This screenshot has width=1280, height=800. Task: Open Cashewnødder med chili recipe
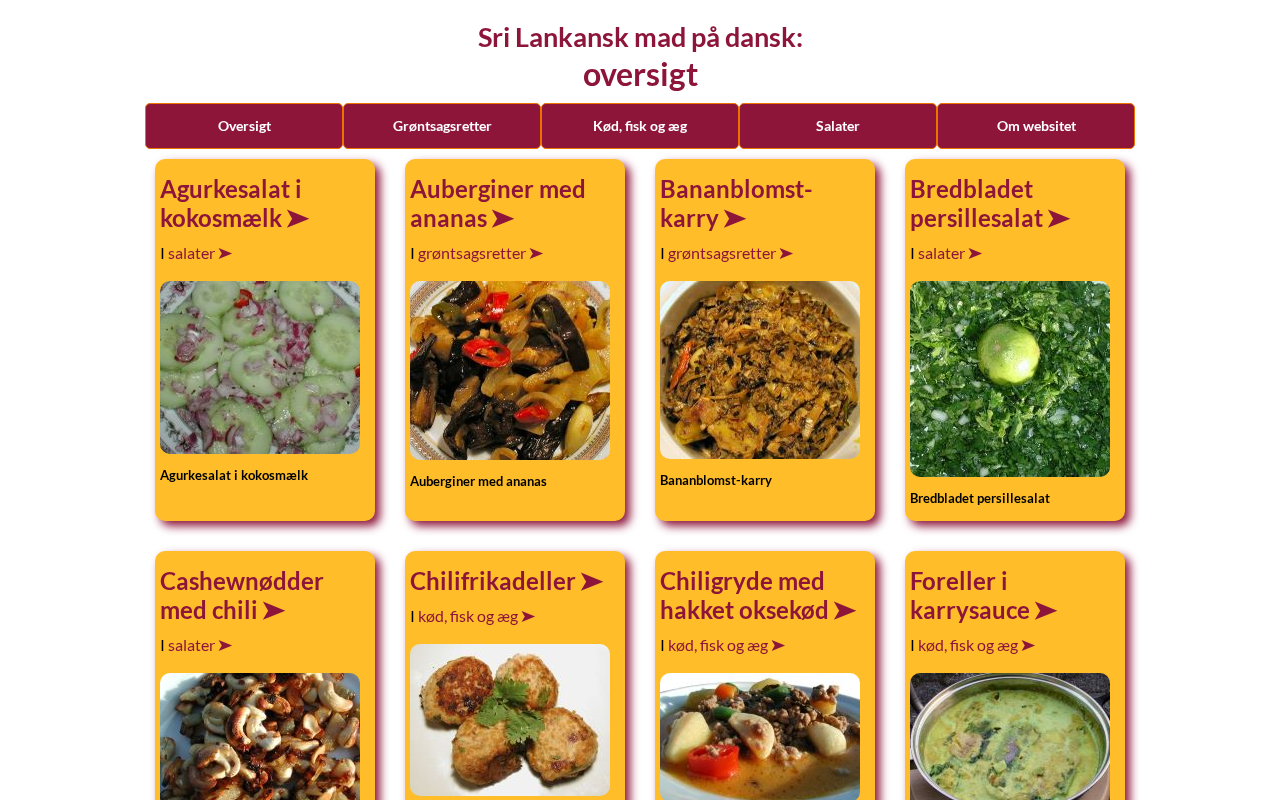pyautogui.click(x=241, y=595)
